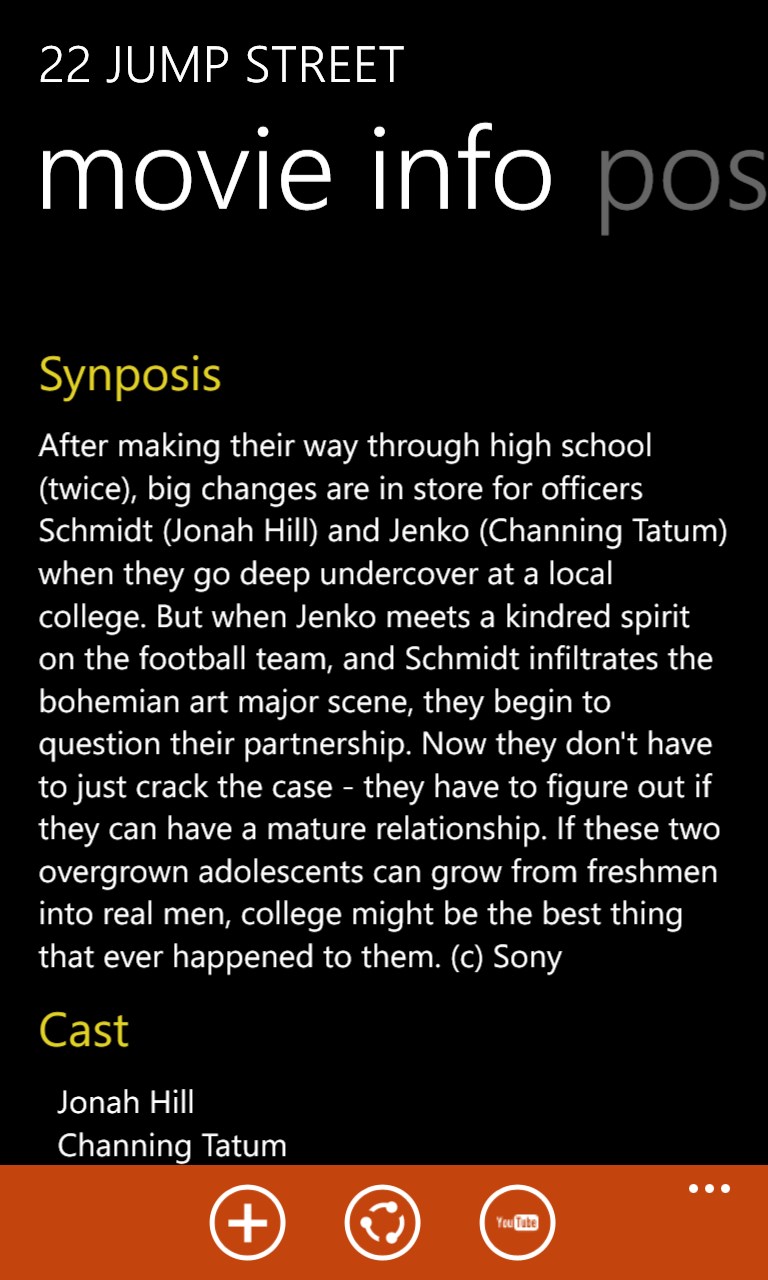Expand the app bar's three-dot menu
The width and height of the screenshot is (768, 1280).
coord(709,1189)
